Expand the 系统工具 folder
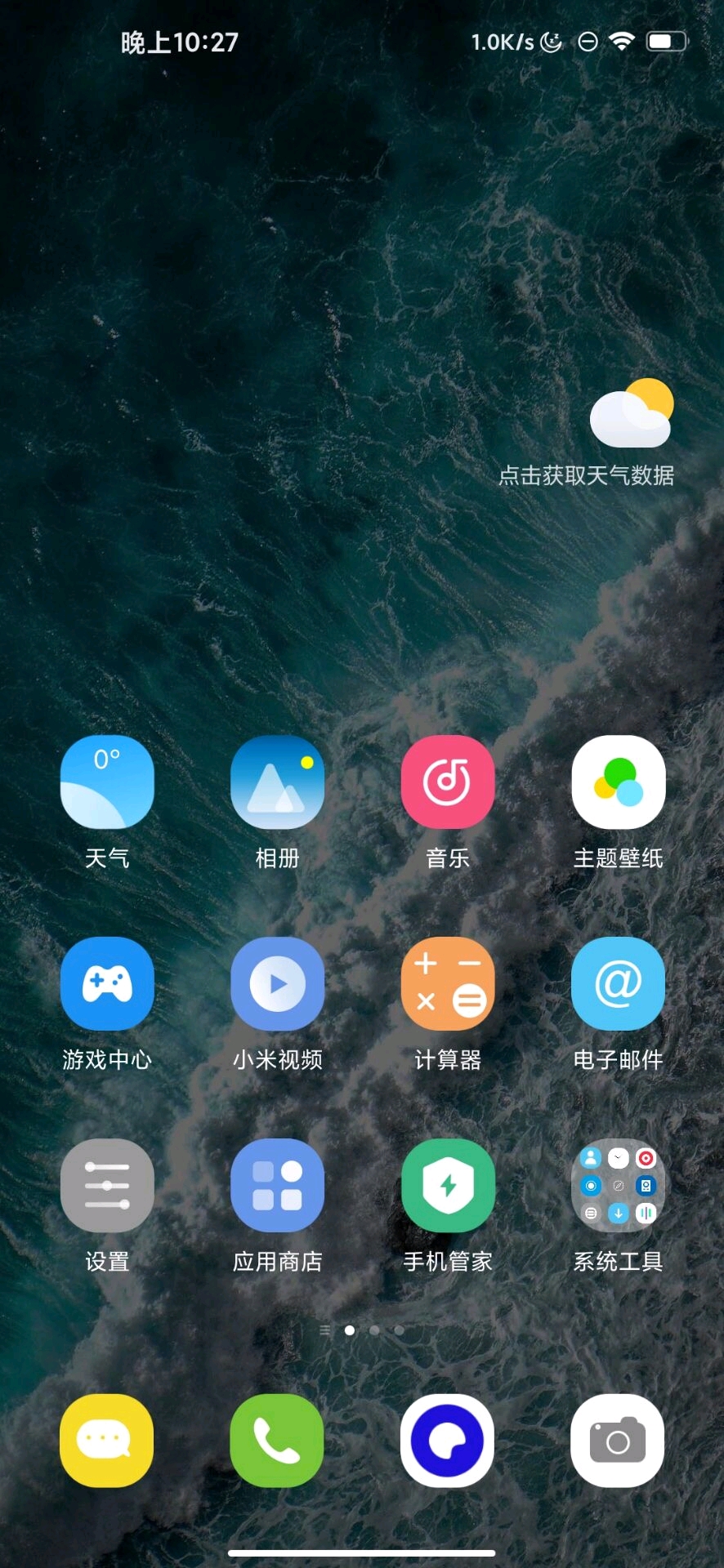 coord(618,1185)
